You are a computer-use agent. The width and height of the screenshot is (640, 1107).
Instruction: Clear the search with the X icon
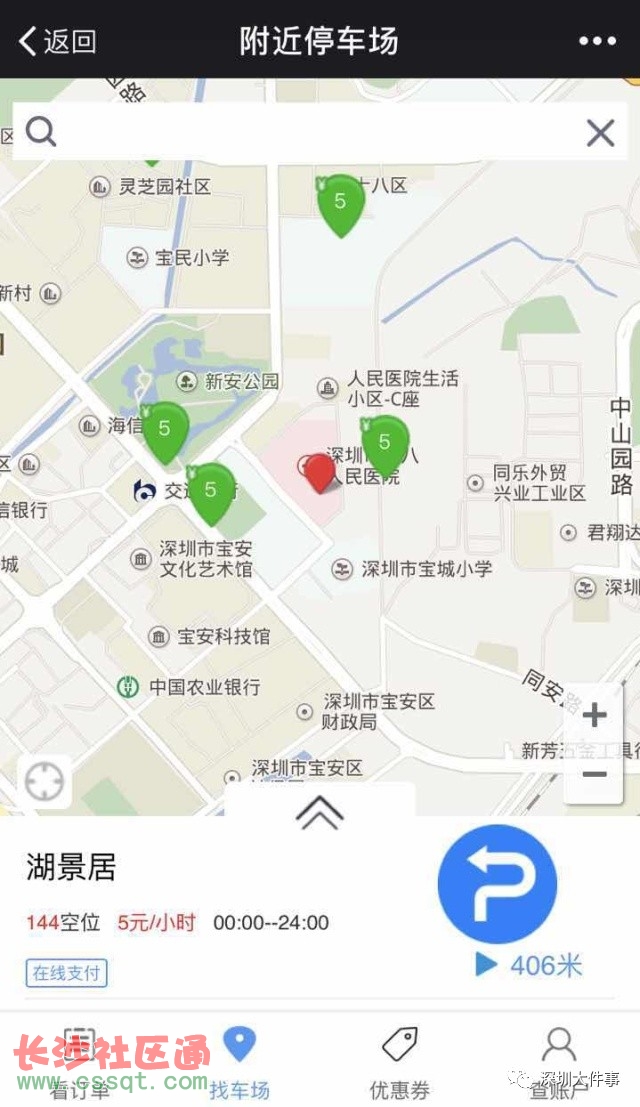(x=600, y=133)
